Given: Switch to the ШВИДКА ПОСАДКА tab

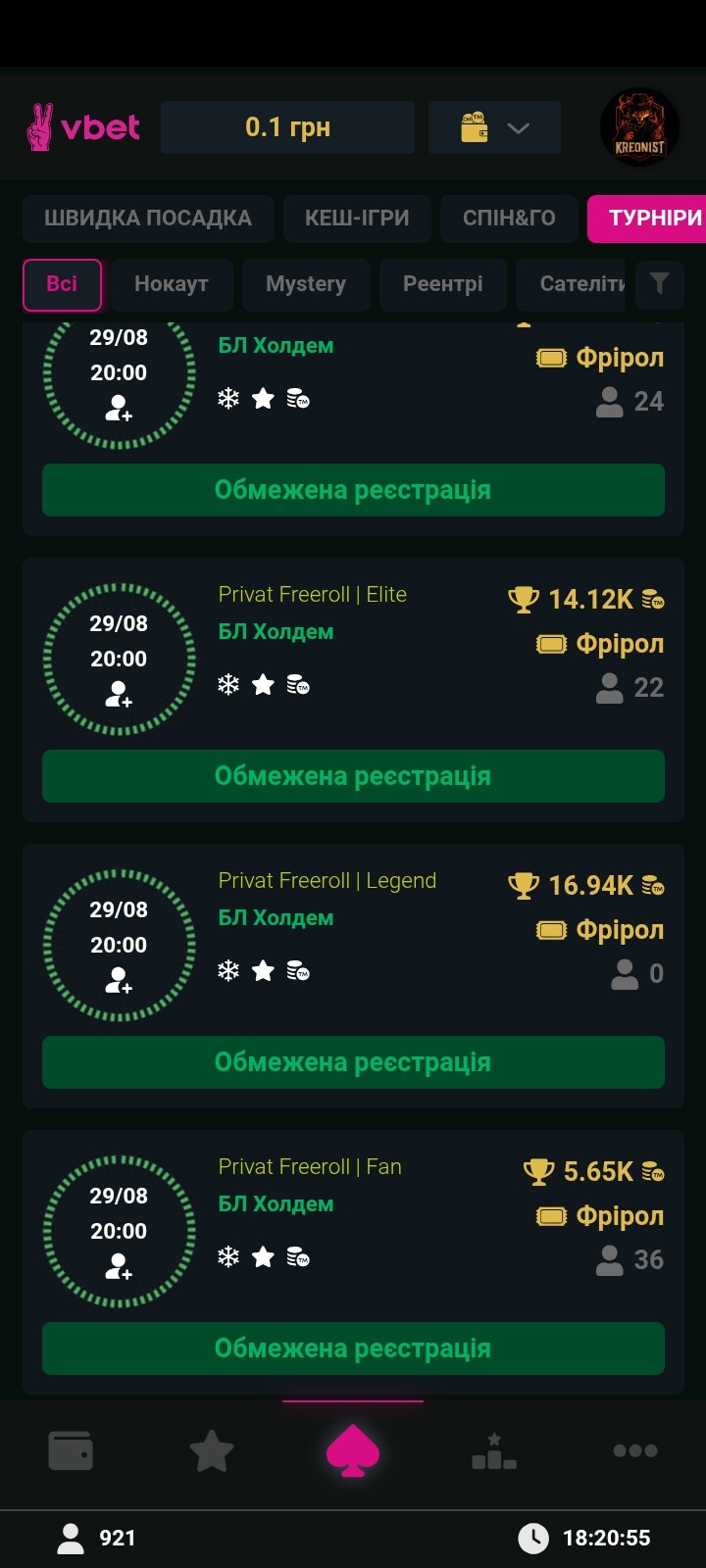Looking at the screenshot, I should (148, 218).
